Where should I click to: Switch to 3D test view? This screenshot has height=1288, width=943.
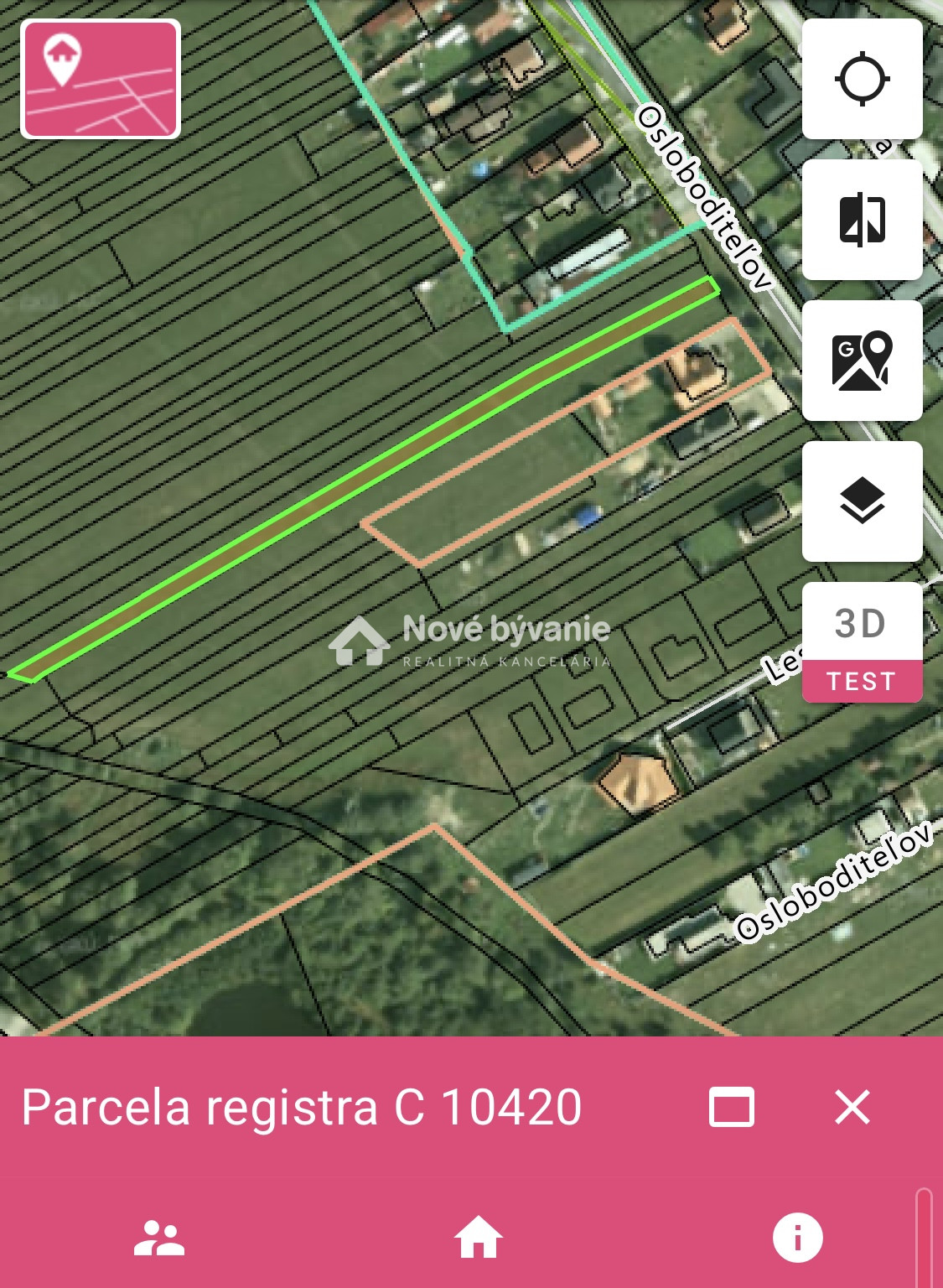[x=862, y=642]
